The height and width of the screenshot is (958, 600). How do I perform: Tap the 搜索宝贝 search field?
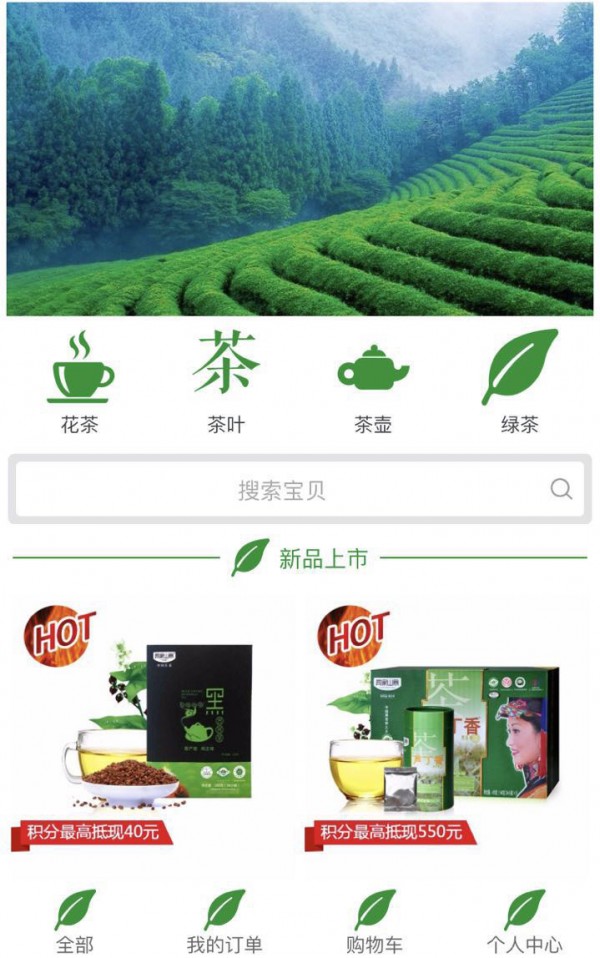281,490
